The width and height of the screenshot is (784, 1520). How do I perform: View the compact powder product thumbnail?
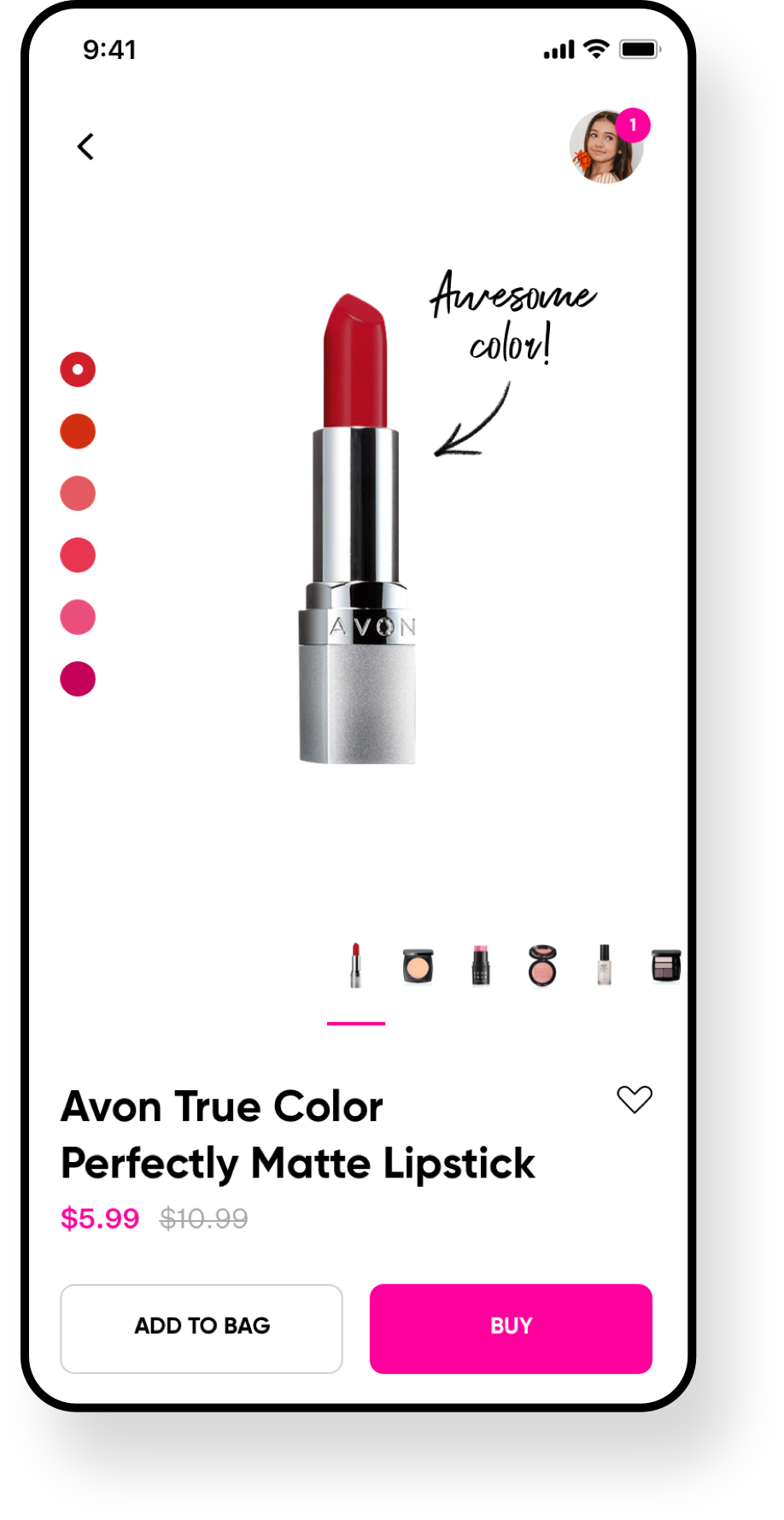[418, 966]
